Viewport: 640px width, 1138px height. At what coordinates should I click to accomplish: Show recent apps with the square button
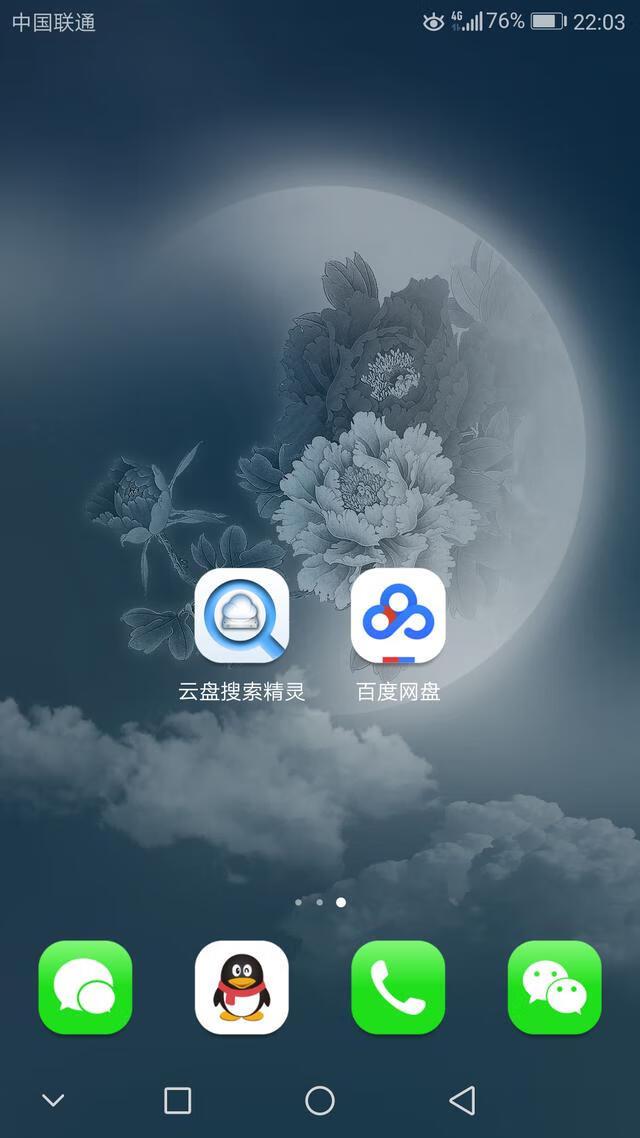(x=178, y=1100)
